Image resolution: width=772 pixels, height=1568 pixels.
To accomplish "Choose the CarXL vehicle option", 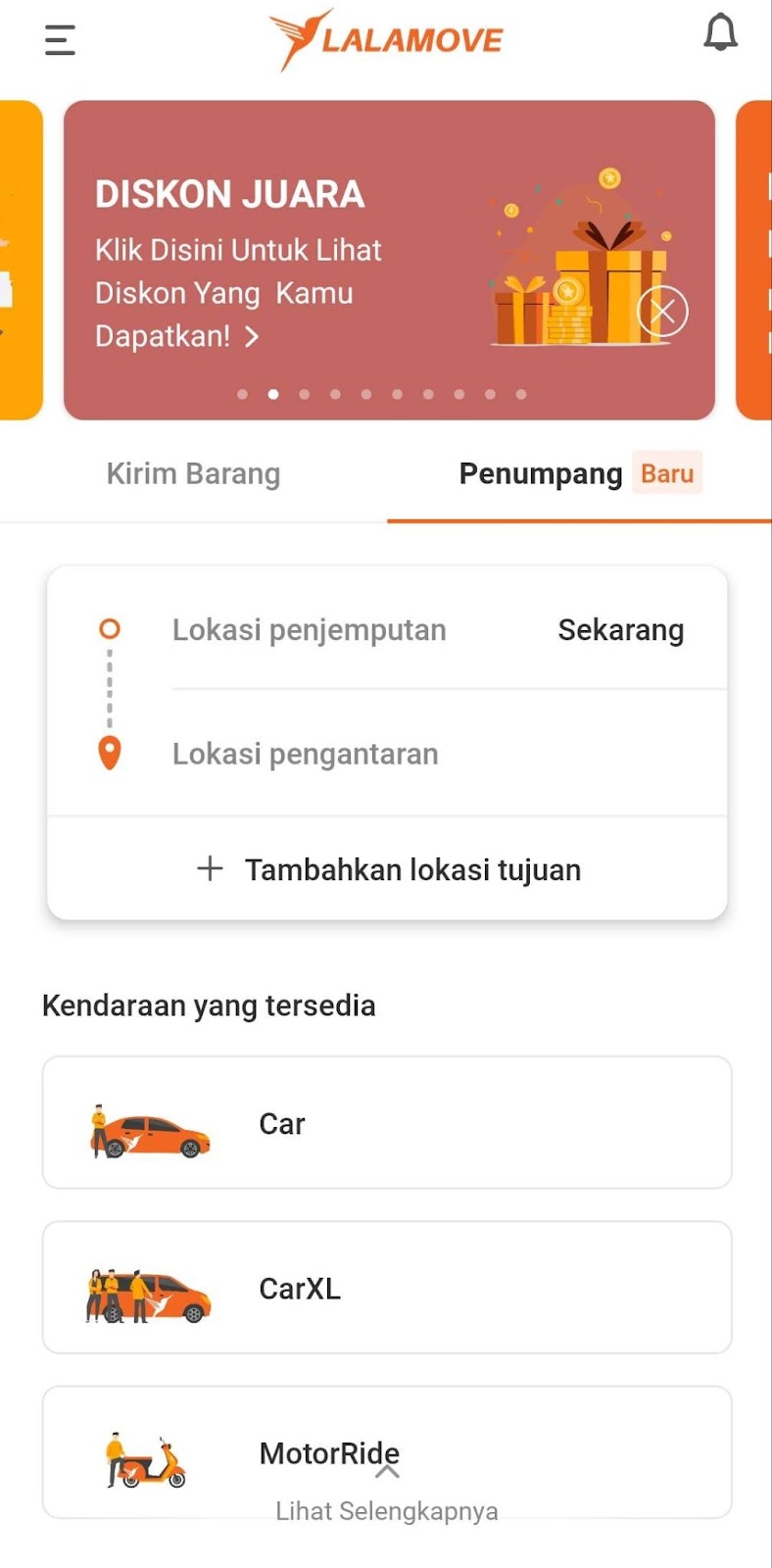I will click(x=387, y=1288).
